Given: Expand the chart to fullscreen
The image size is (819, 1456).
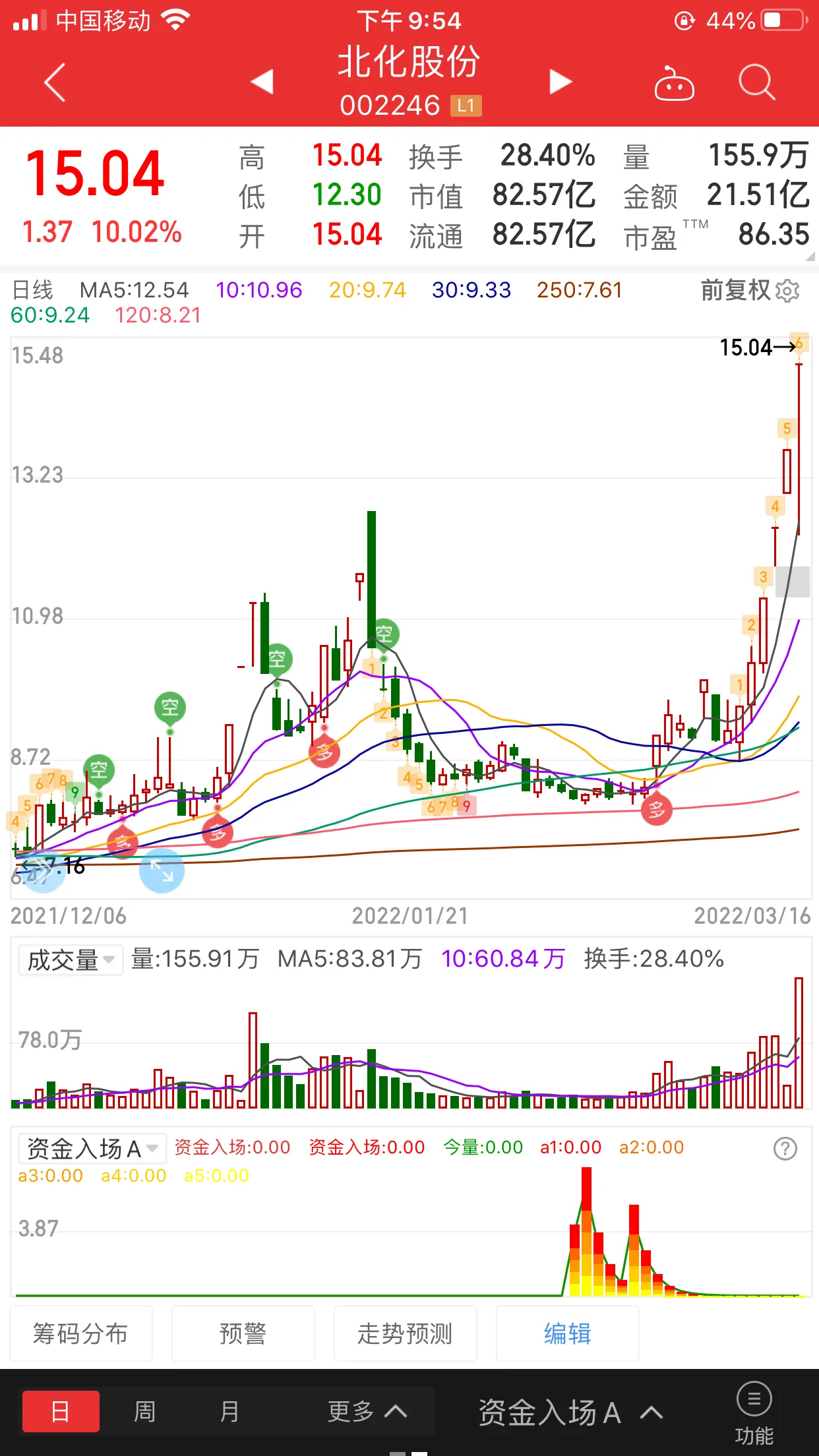Looking at the screenshot, I should coord(162,870).
